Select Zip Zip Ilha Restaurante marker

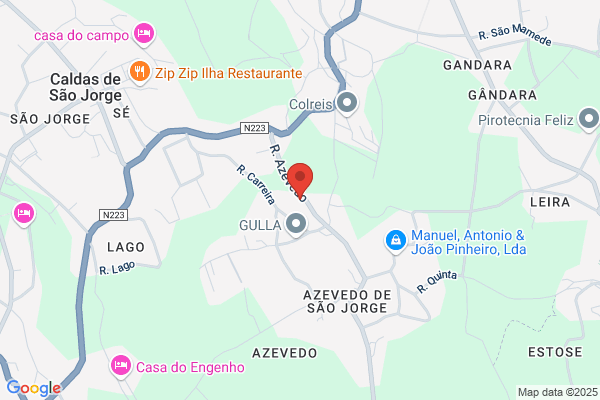(x=139, y=72)
